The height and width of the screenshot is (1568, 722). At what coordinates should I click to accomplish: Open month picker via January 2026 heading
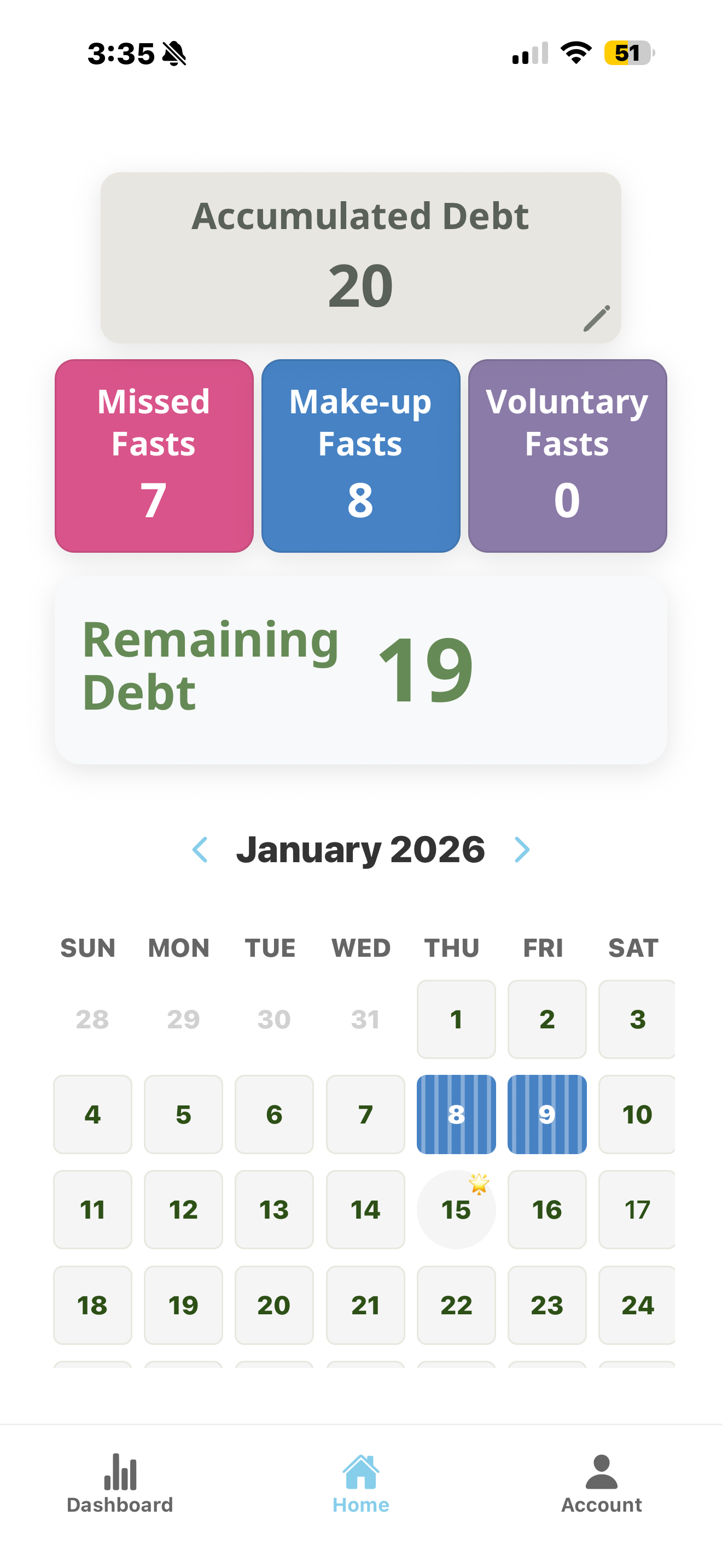click(x=360, y=850)
